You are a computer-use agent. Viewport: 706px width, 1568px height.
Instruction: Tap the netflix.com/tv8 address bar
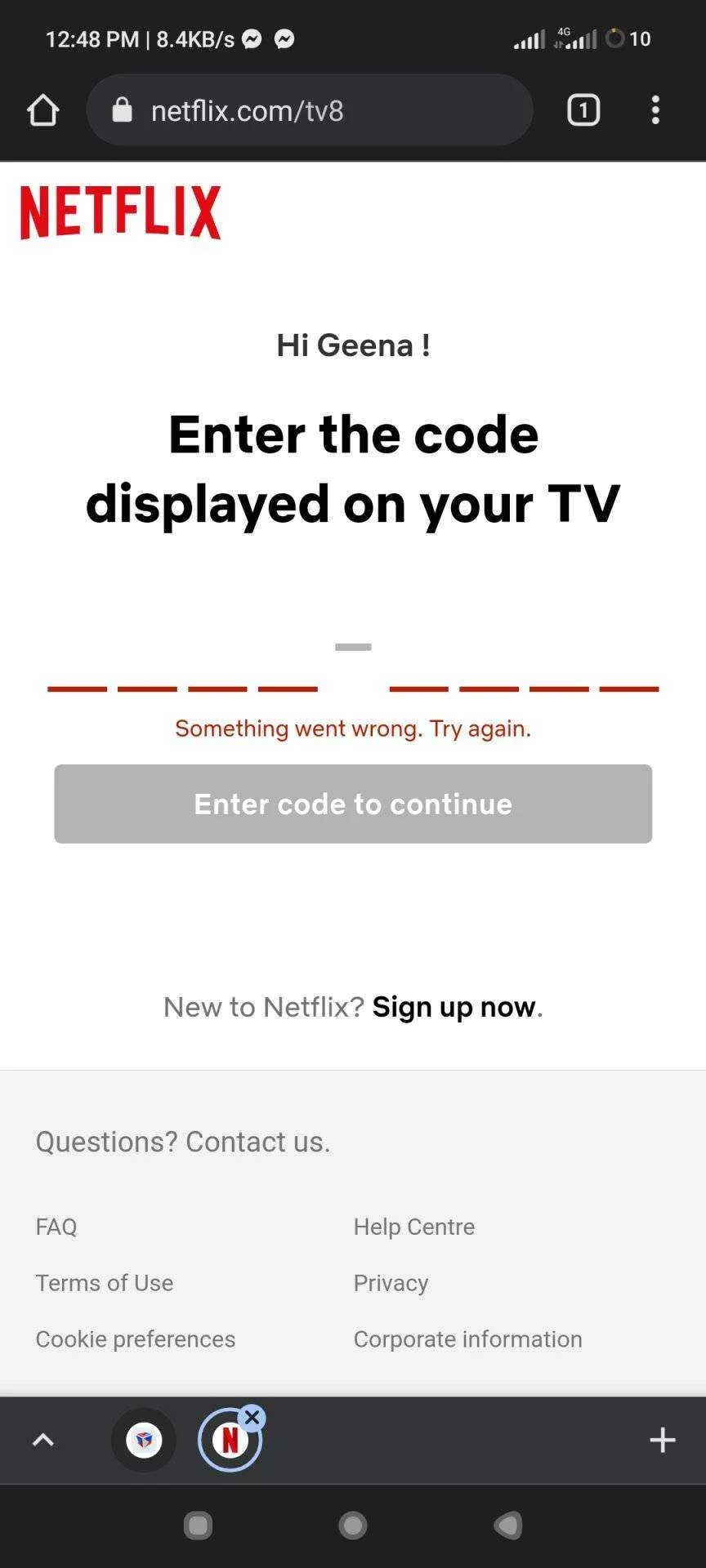point(310,110)
